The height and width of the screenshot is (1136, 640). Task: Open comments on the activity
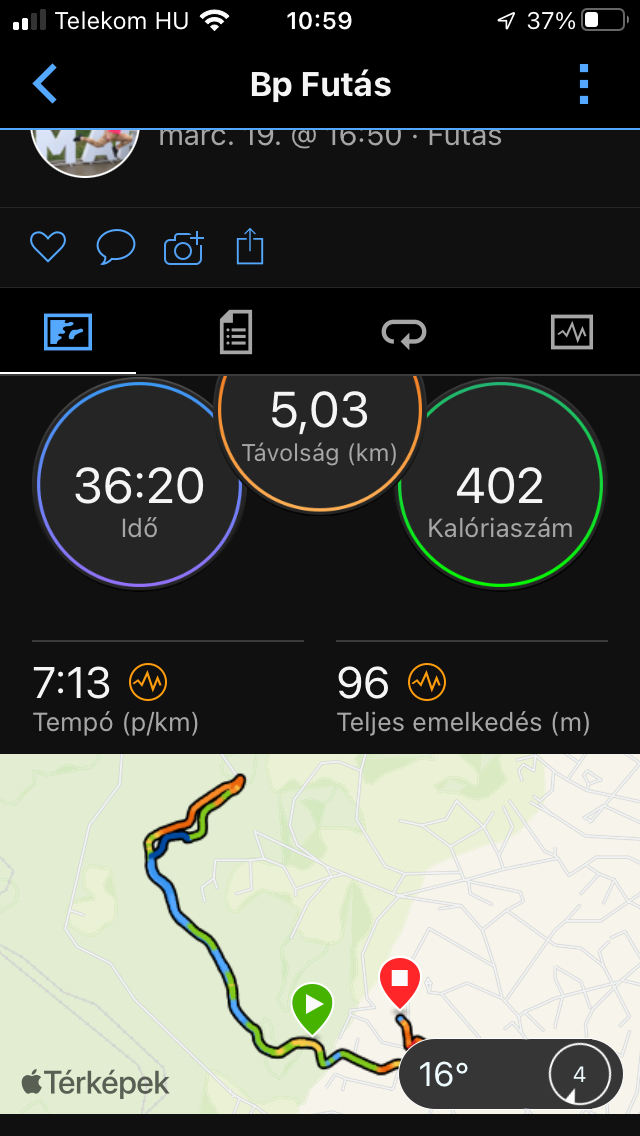(115, 246)
